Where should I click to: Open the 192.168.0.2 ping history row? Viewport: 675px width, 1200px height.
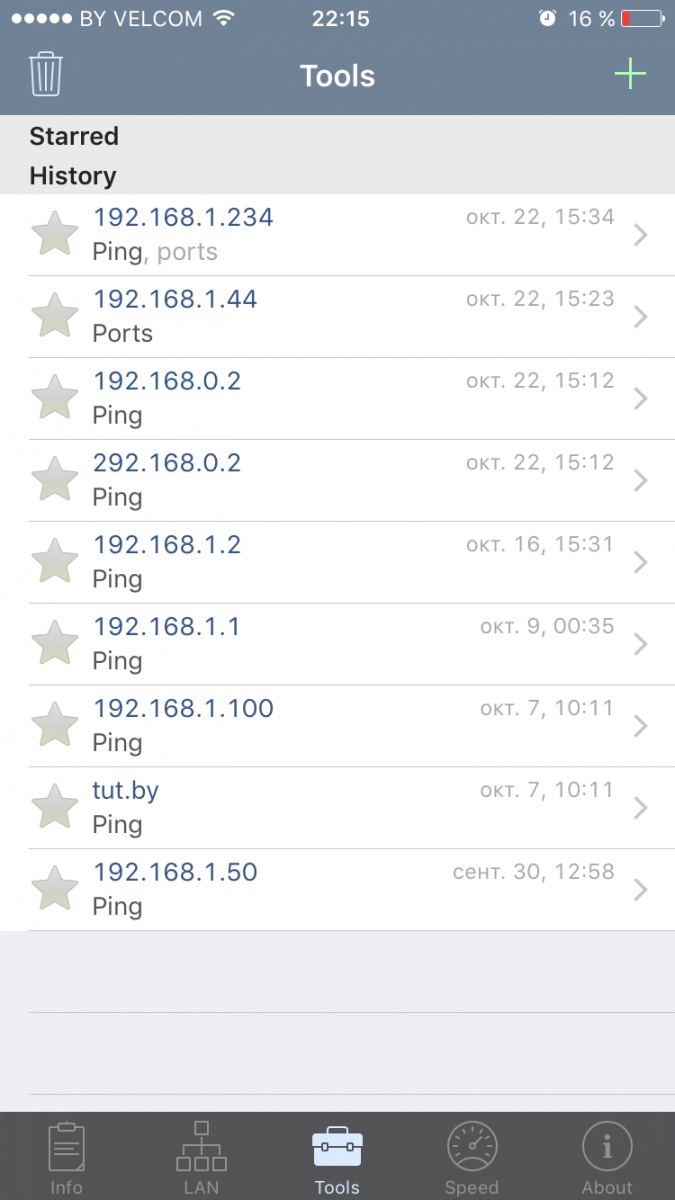338,399
